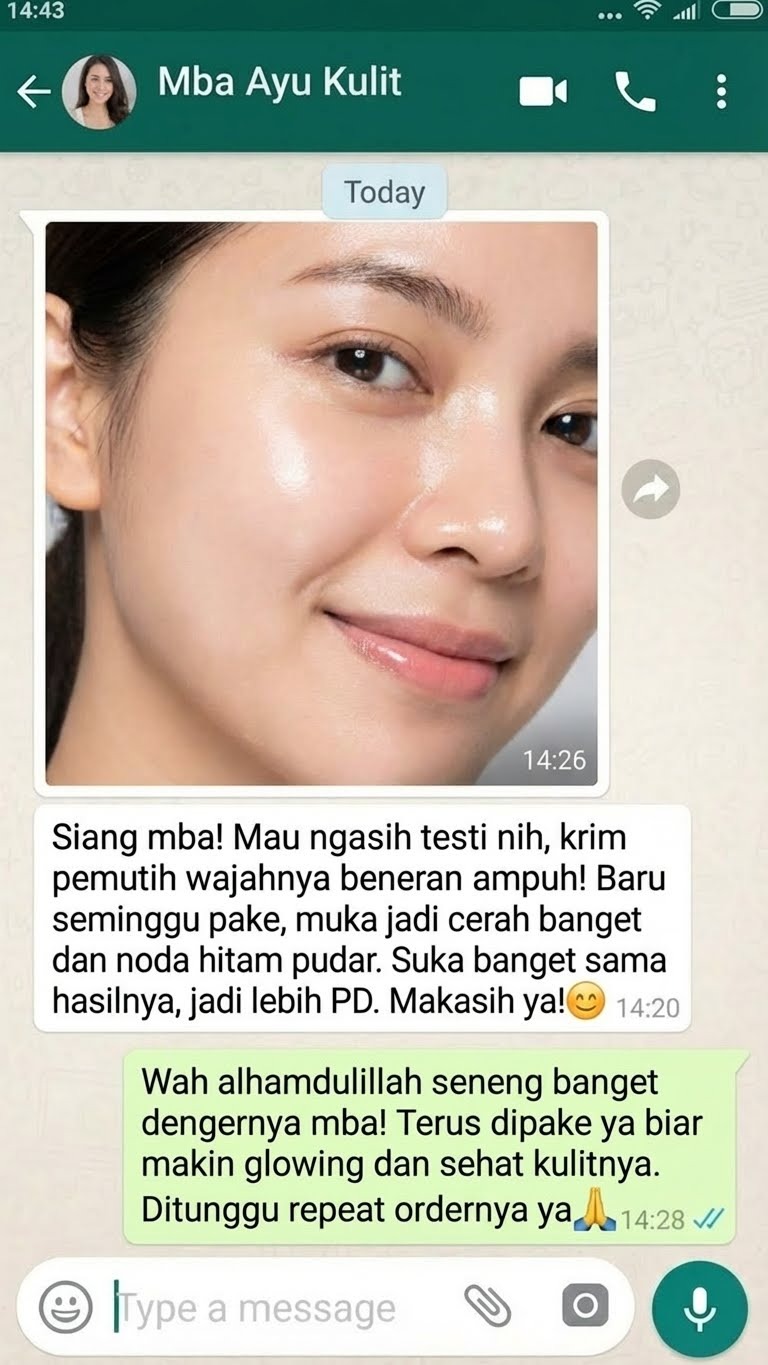This screenshot has height=1365, width=768.
Task: Forward the photo message
Action: click(x=650, y=490)
